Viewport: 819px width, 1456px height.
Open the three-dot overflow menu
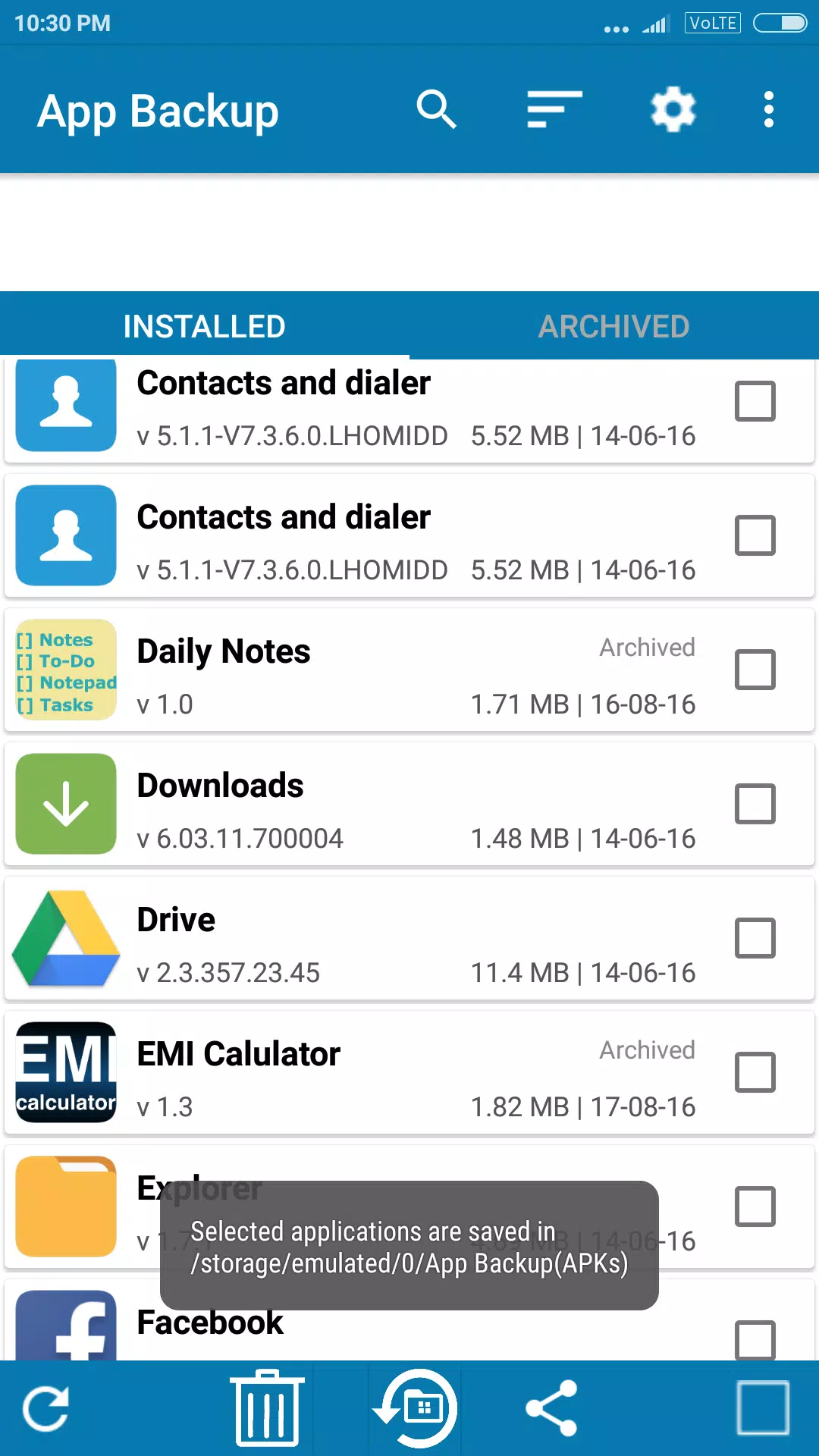click(x=769, y=110)
